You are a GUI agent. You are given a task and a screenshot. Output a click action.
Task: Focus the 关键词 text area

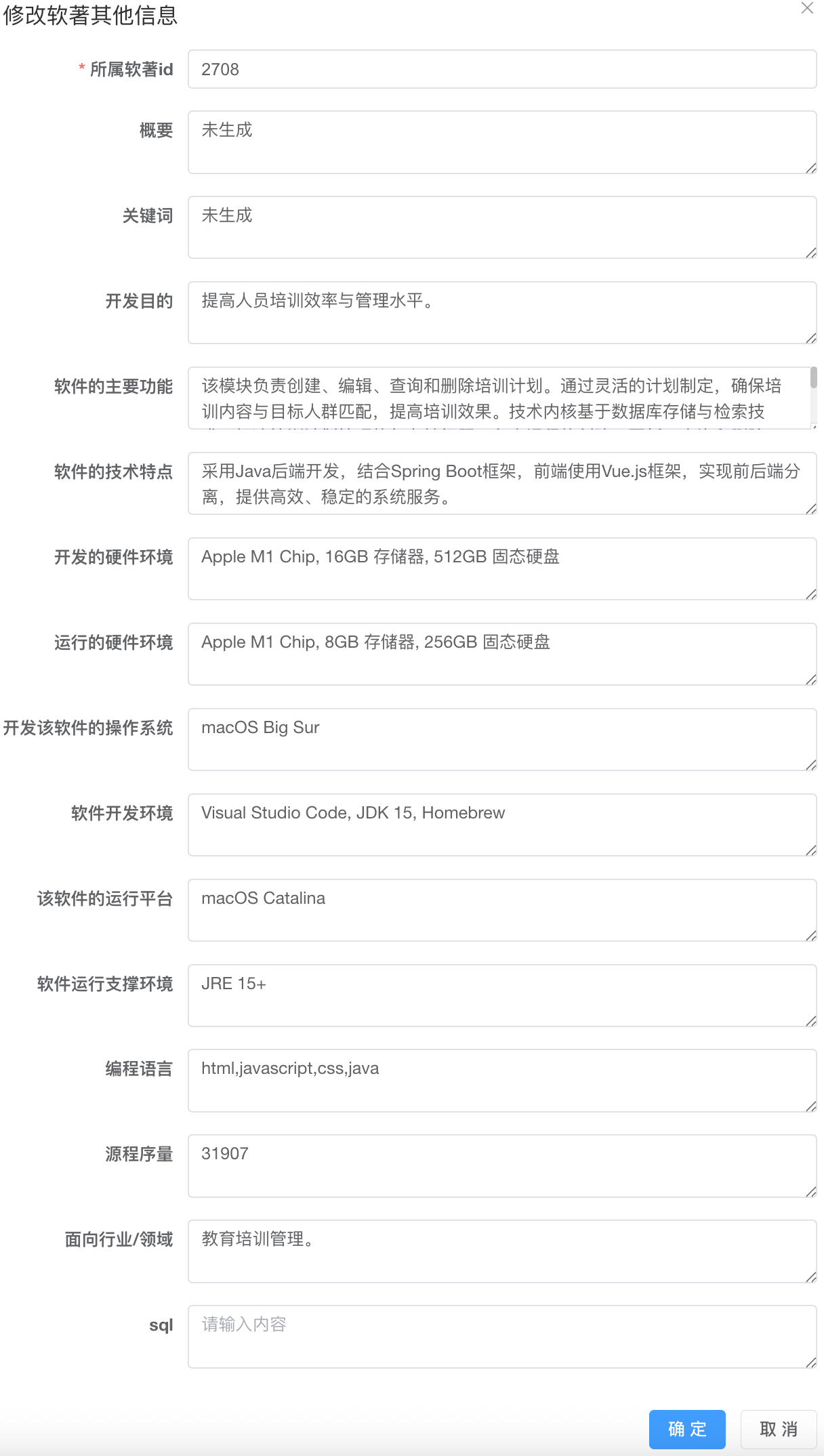tap(502, 228)
